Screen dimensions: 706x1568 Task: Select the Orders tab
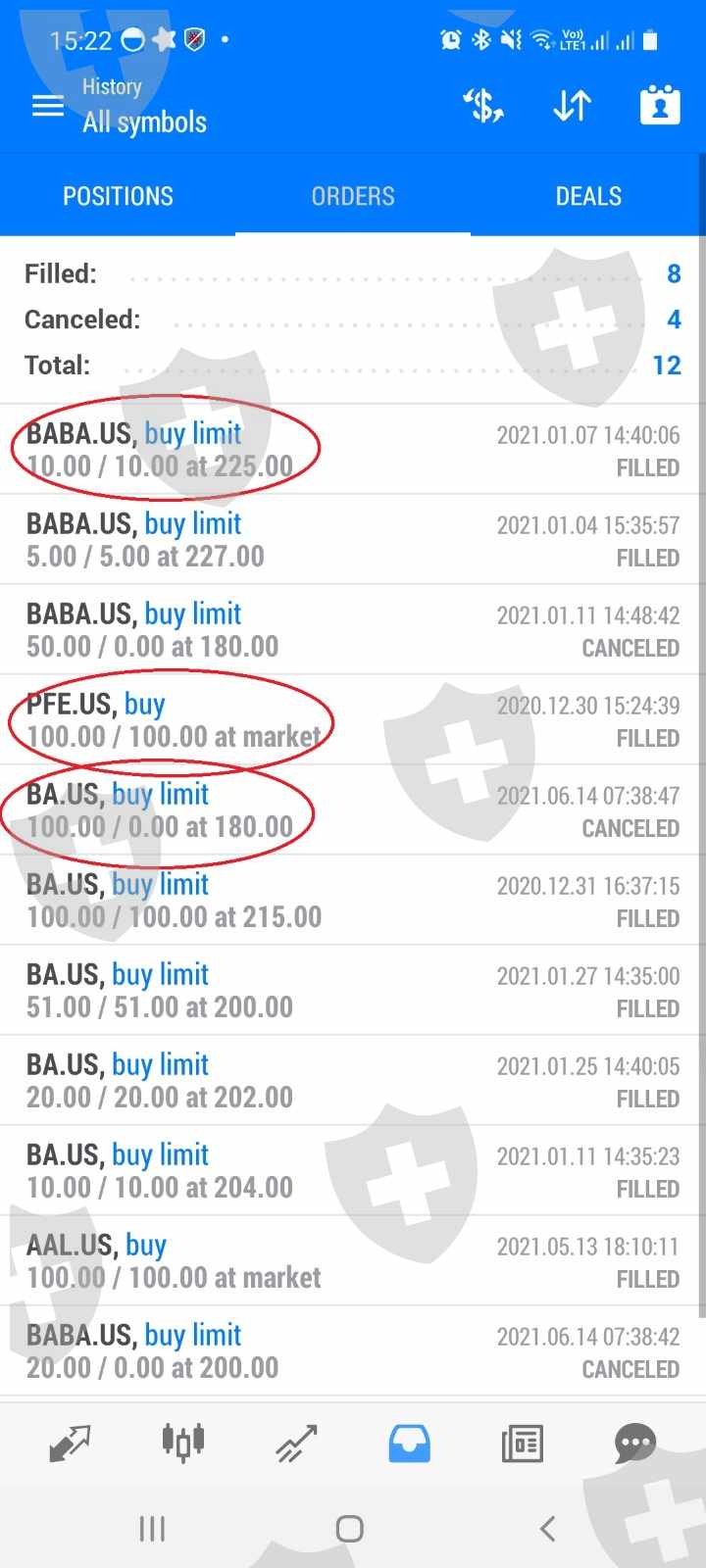(353, 196)
